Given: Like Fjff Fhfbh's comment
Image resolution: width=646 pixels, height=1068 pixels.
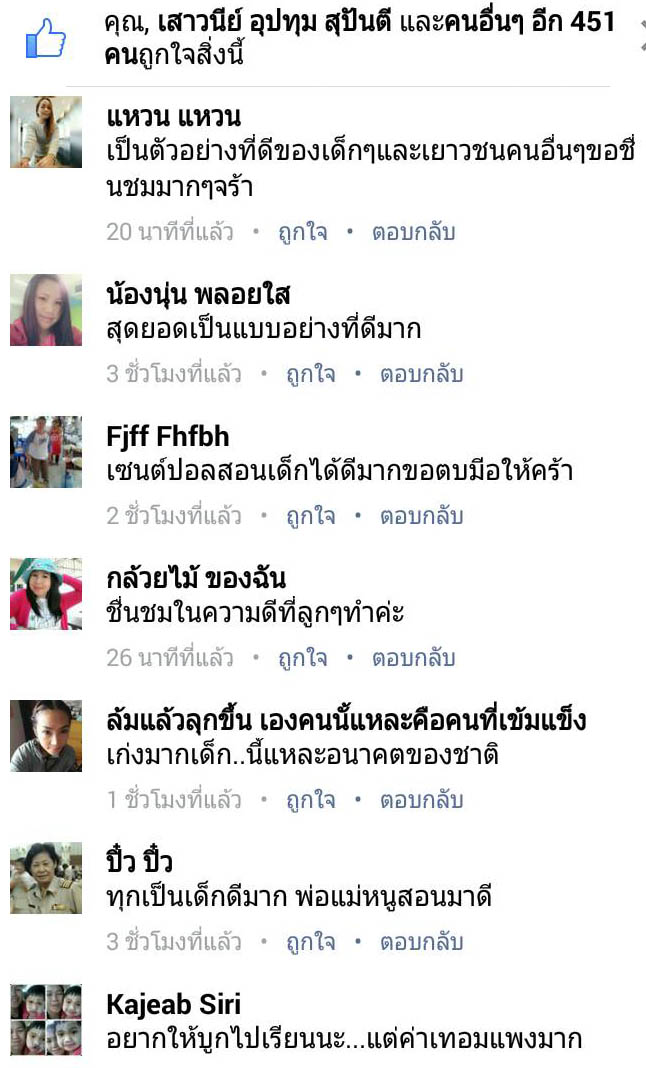Looking at the screenshot, I should click(311, 516).
